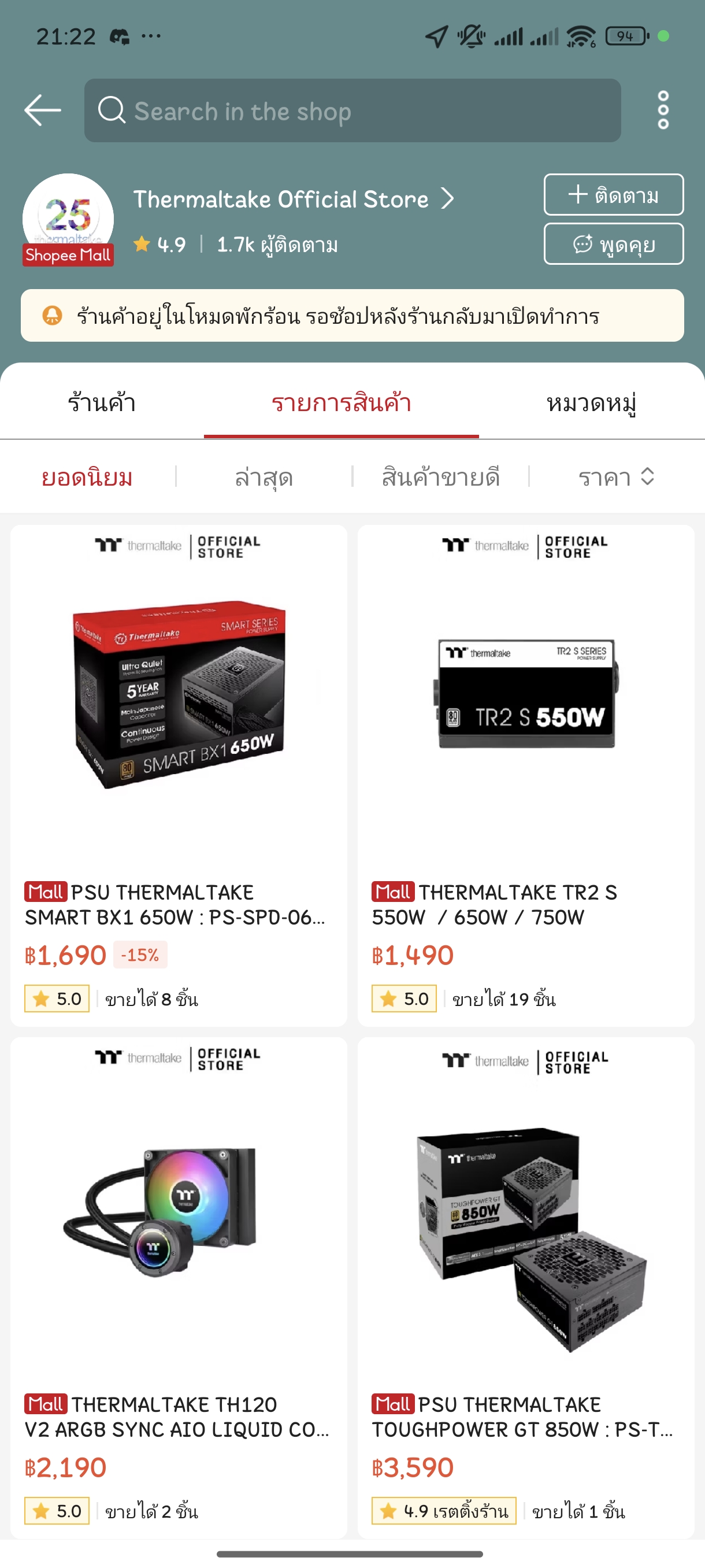Chat with the seller via พูดคุย
Image resolution: width=705 pixels, height=1568 pixels.
[x=613, y=244]
